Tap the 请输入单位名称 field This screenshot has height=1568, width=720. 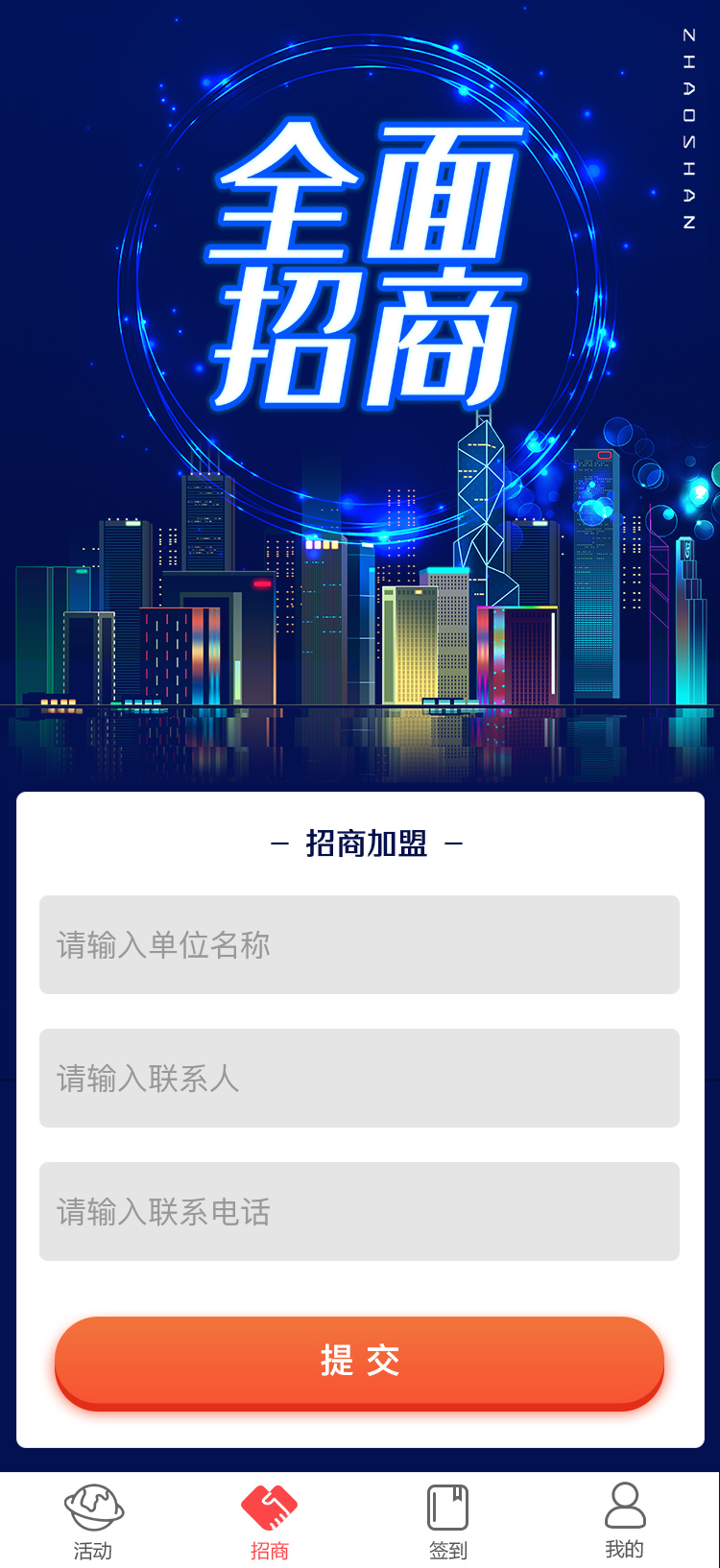(x=359, y=945)
